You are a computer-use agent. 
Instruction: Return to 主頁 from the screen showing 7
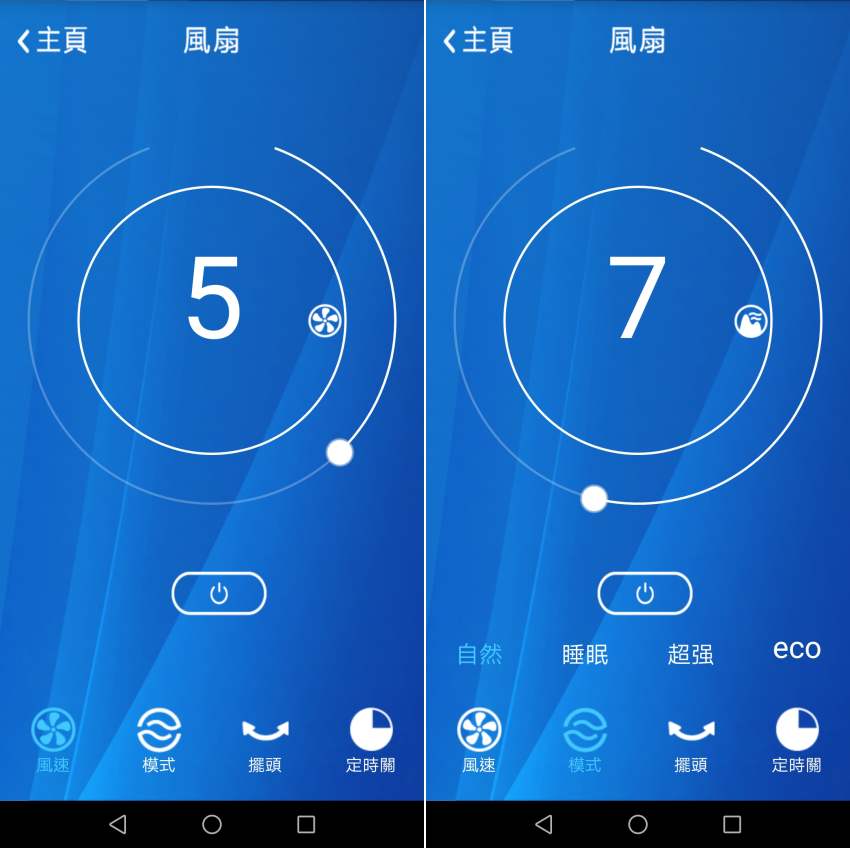click(478, 41)
